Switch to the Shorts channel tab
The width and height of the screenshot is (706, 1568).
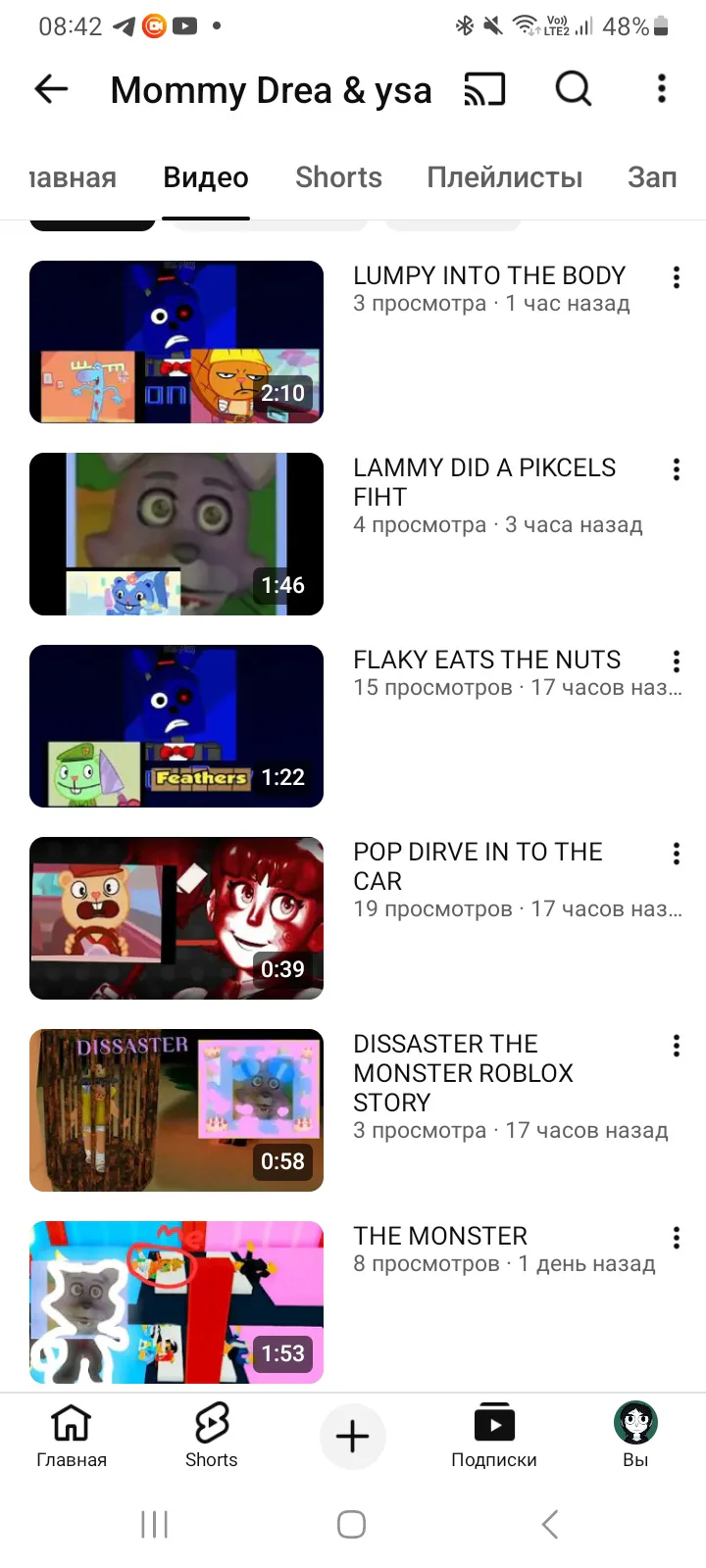338,177
